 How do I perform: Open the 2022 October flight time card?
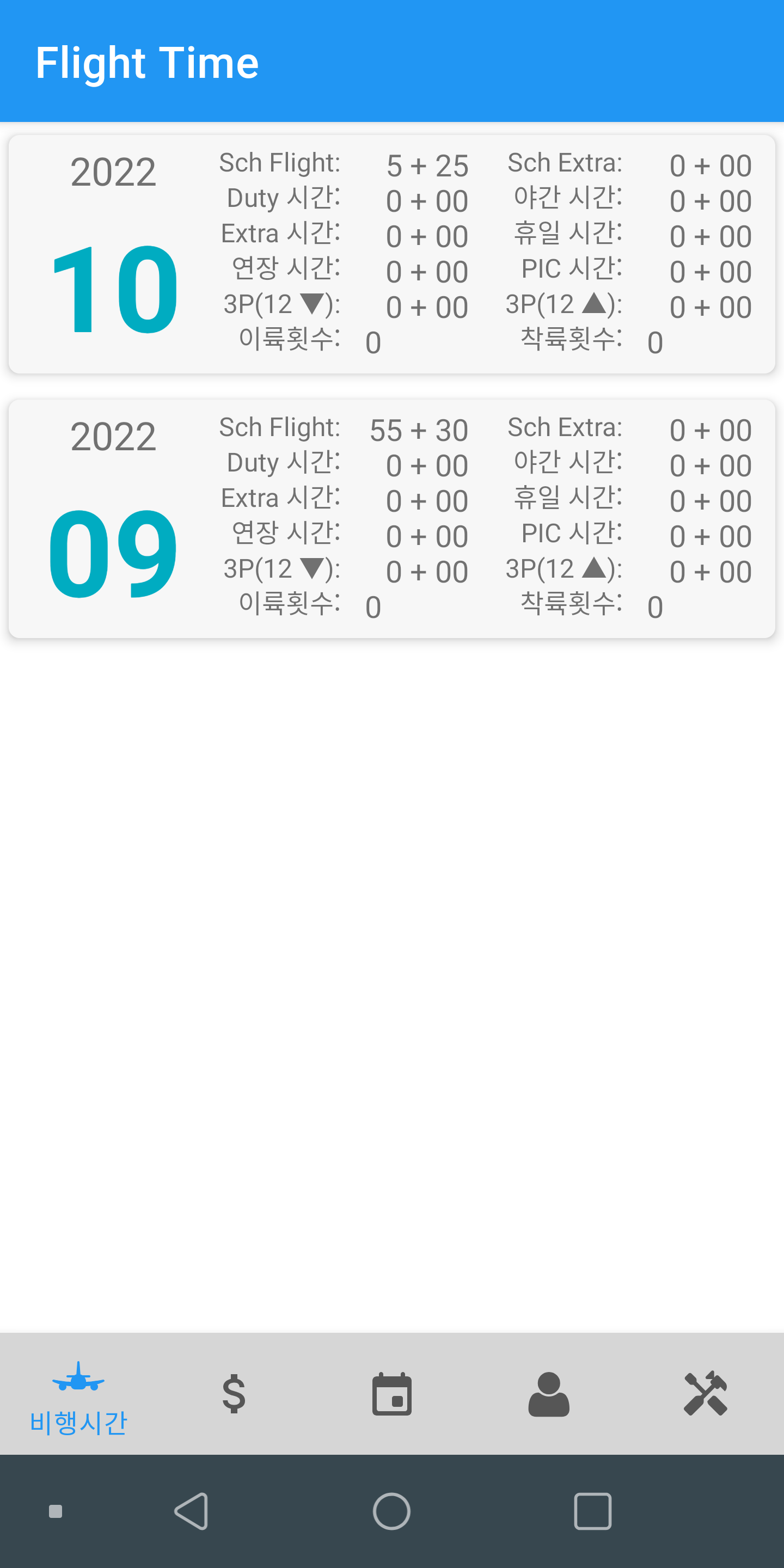(x=391, y=254)
